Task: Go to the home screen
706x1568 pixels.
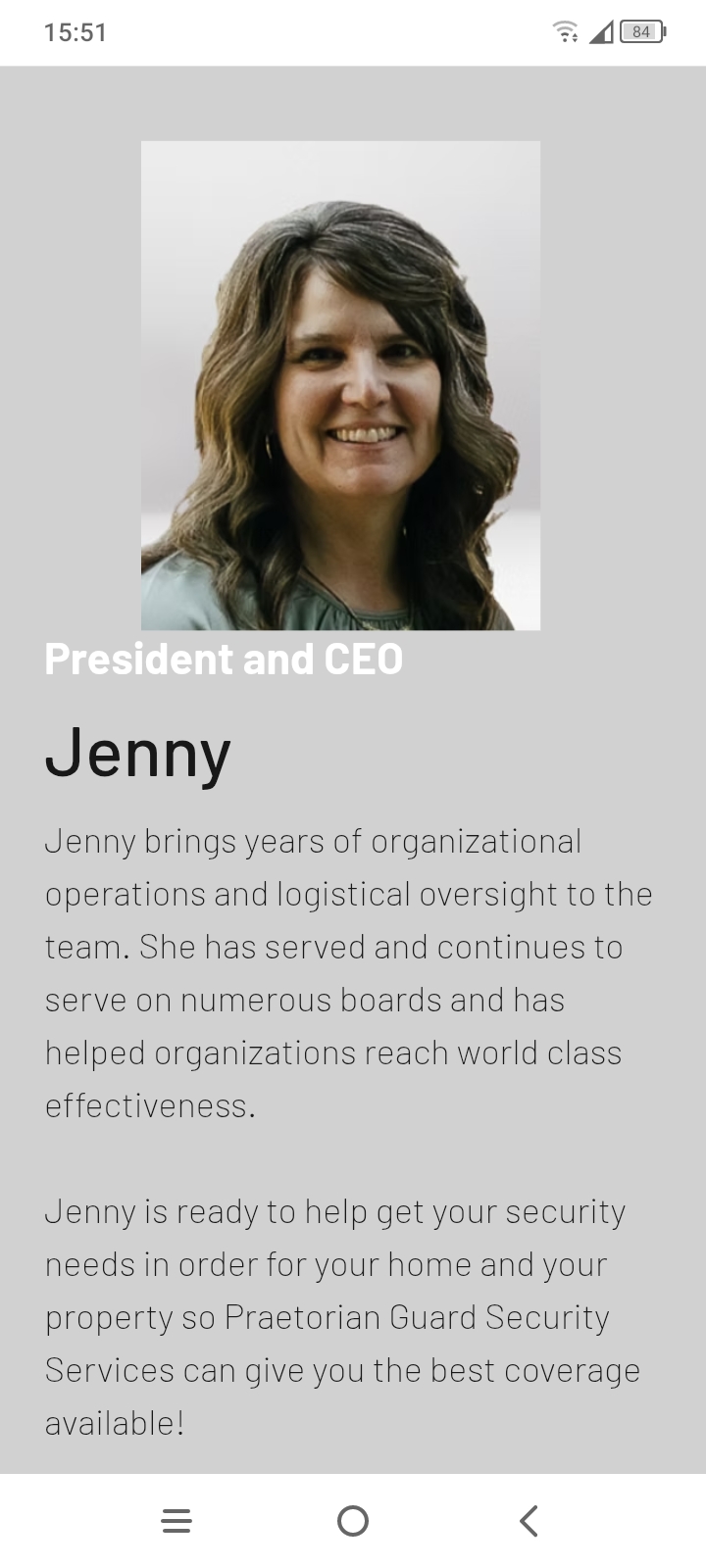Action: [353, 1521]
